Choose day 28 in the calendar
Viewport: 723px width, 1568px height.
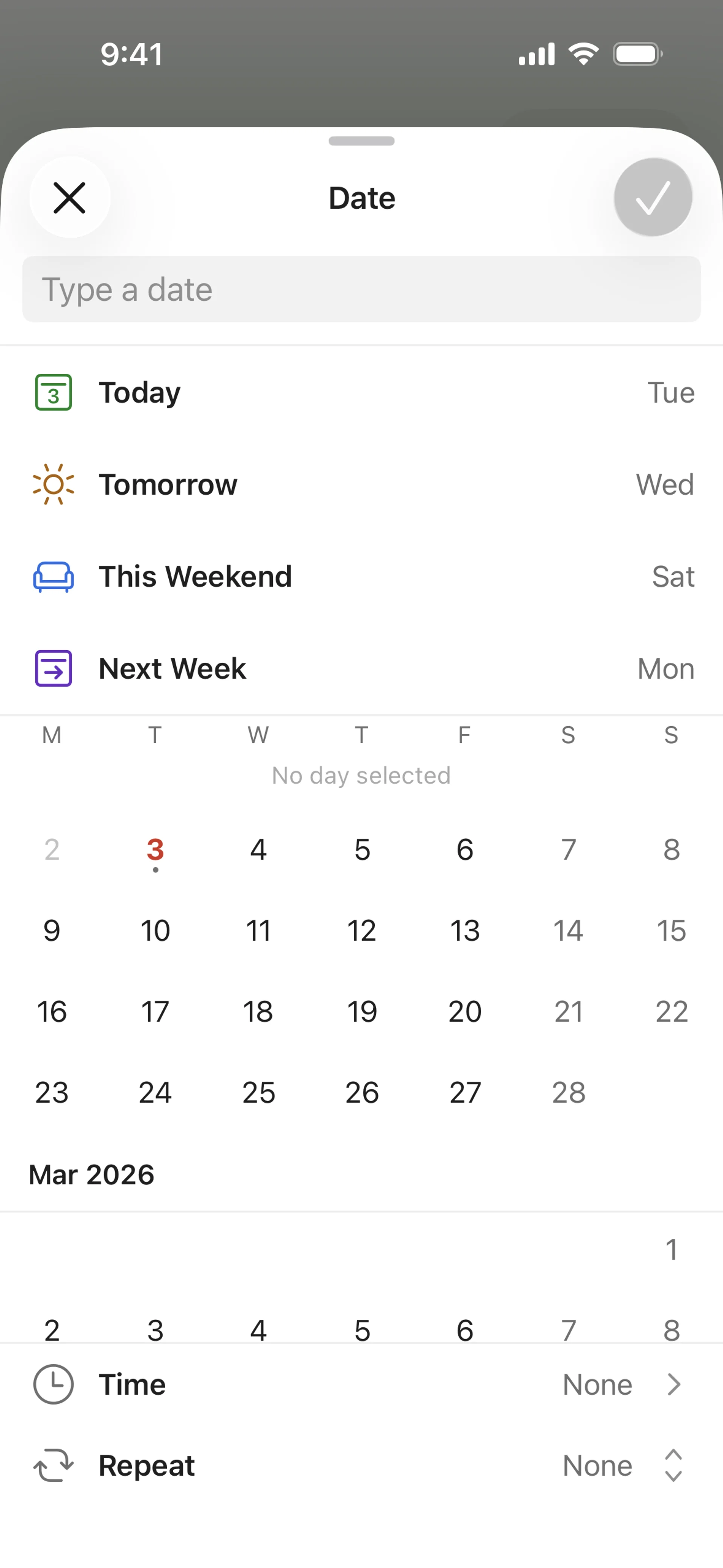click(568, 1093)
